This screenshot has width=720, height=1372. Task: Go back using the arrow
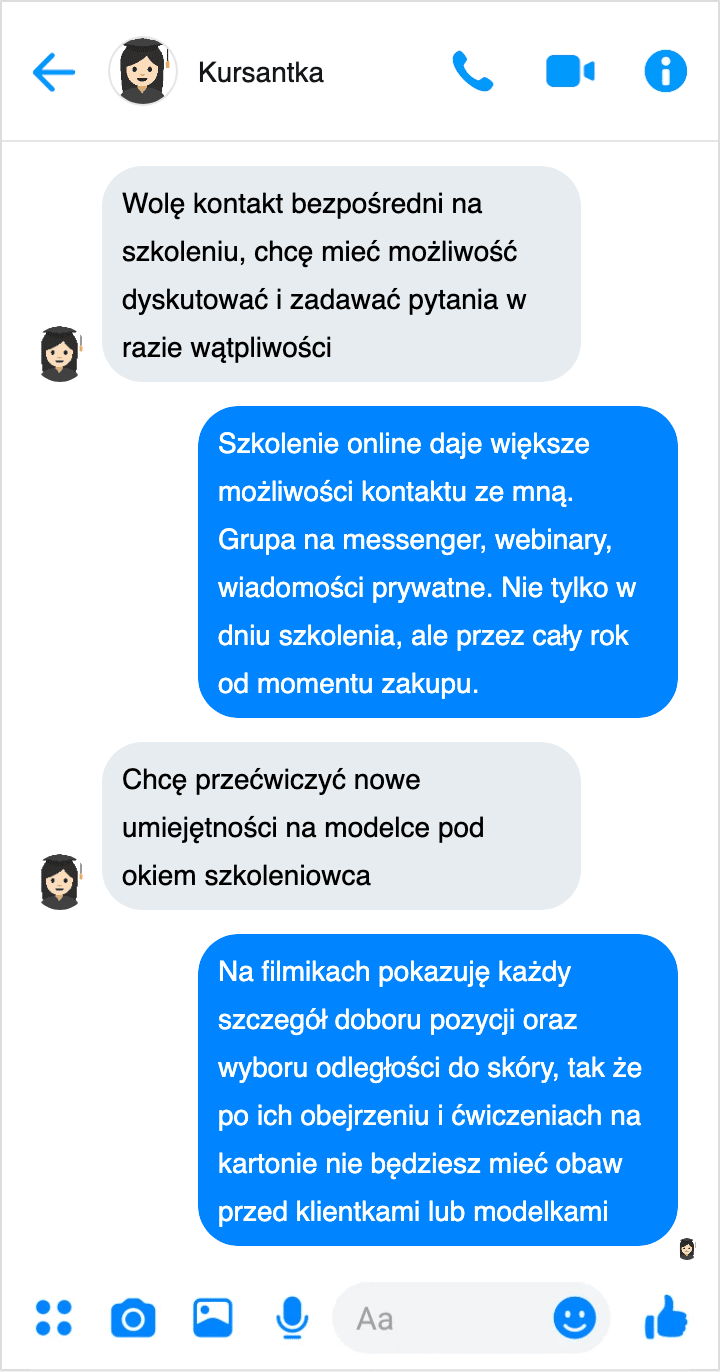point(54,72)
